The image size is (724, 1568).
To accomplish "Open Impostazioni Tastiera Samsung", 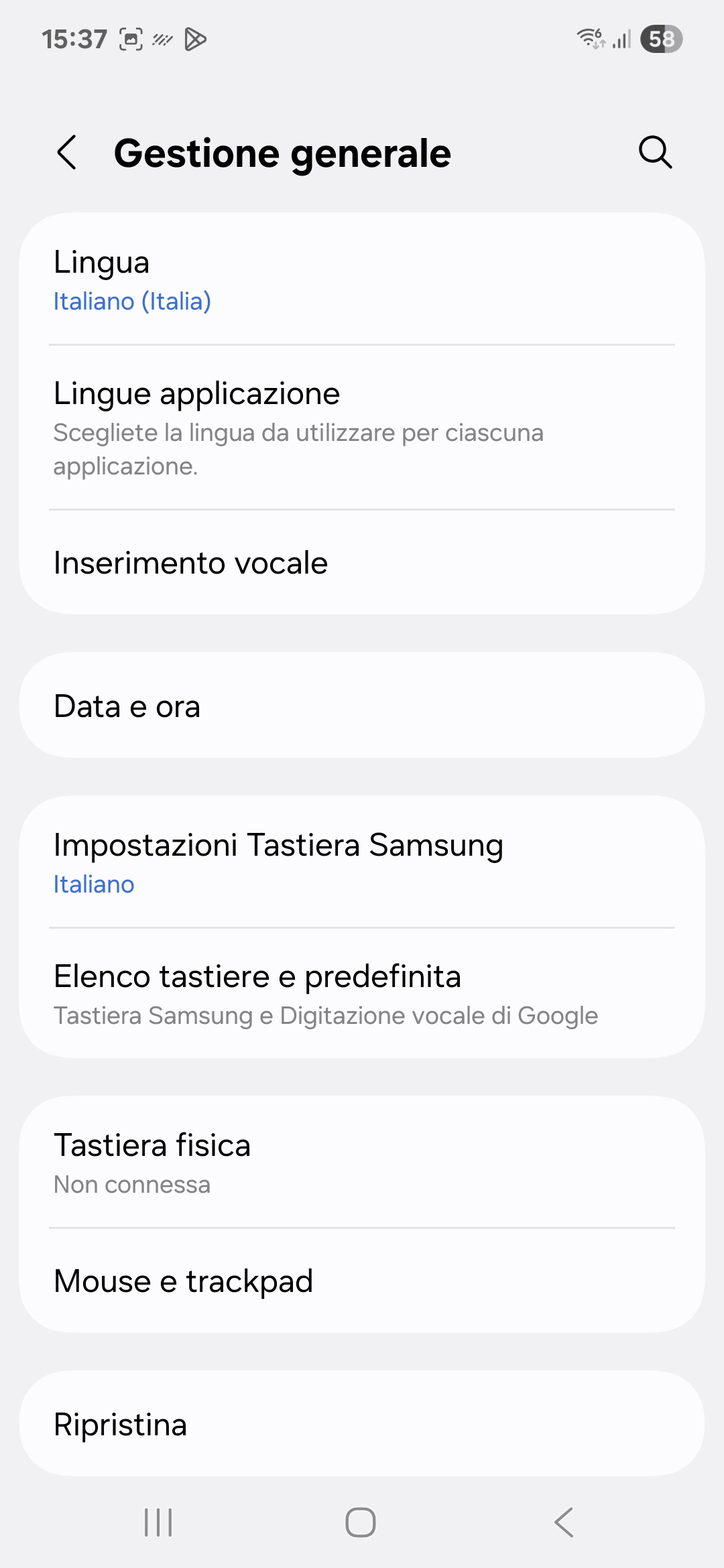I will coord(362,862).
